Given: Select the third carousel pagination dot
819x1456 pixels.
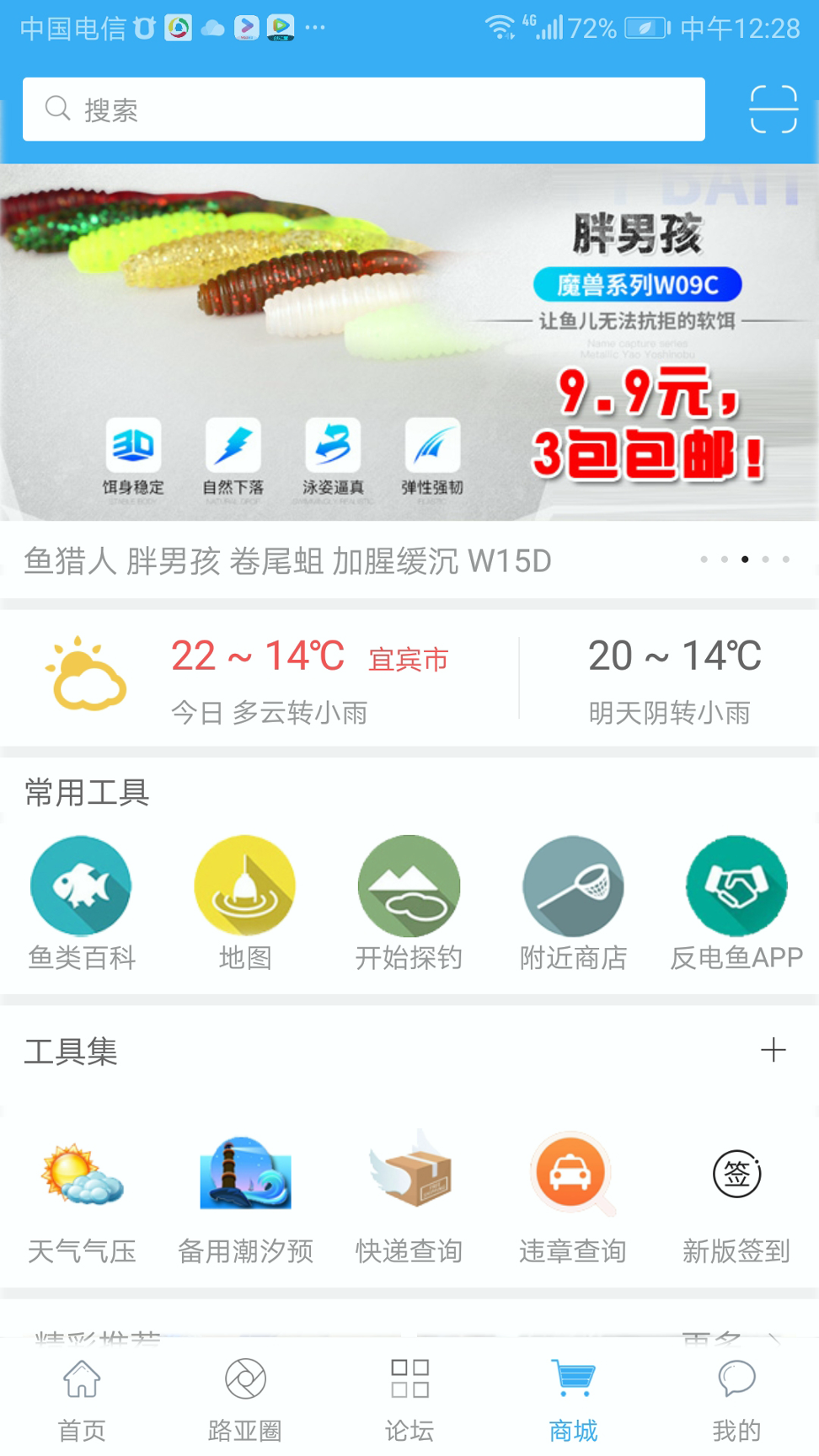Looking at the screenshot, I should 745,559.
